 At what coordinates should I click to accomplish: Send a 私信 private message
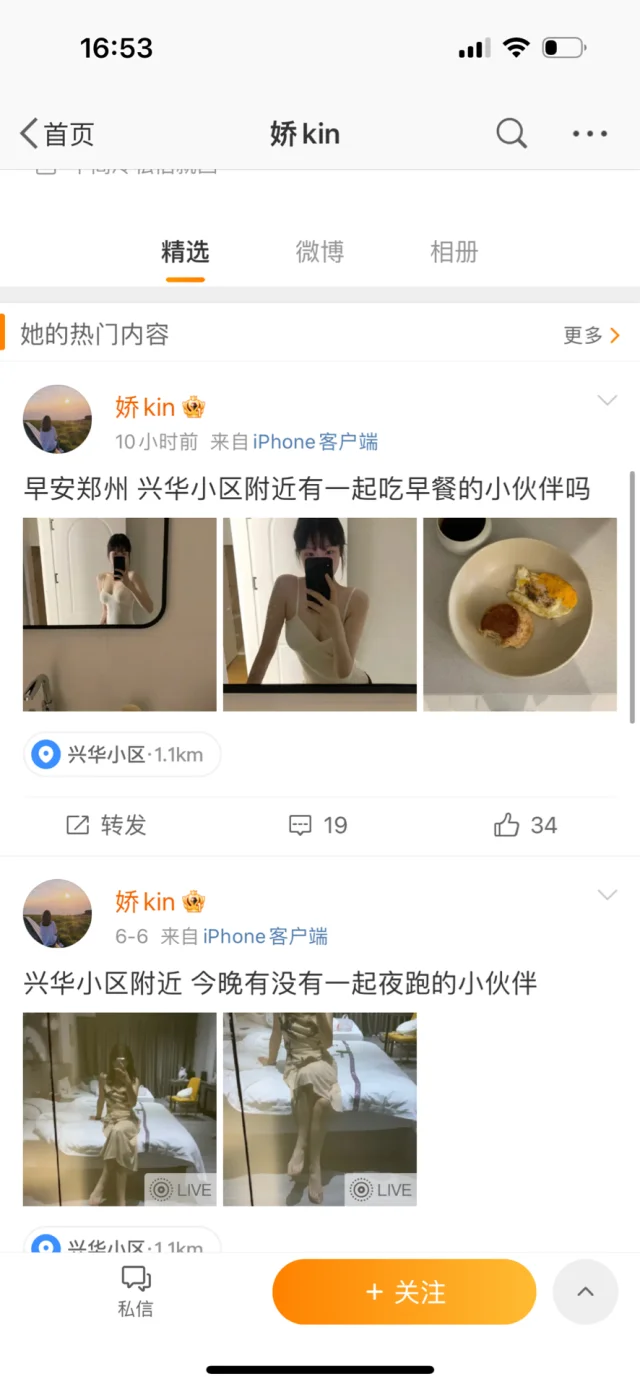click(136, 1291)
